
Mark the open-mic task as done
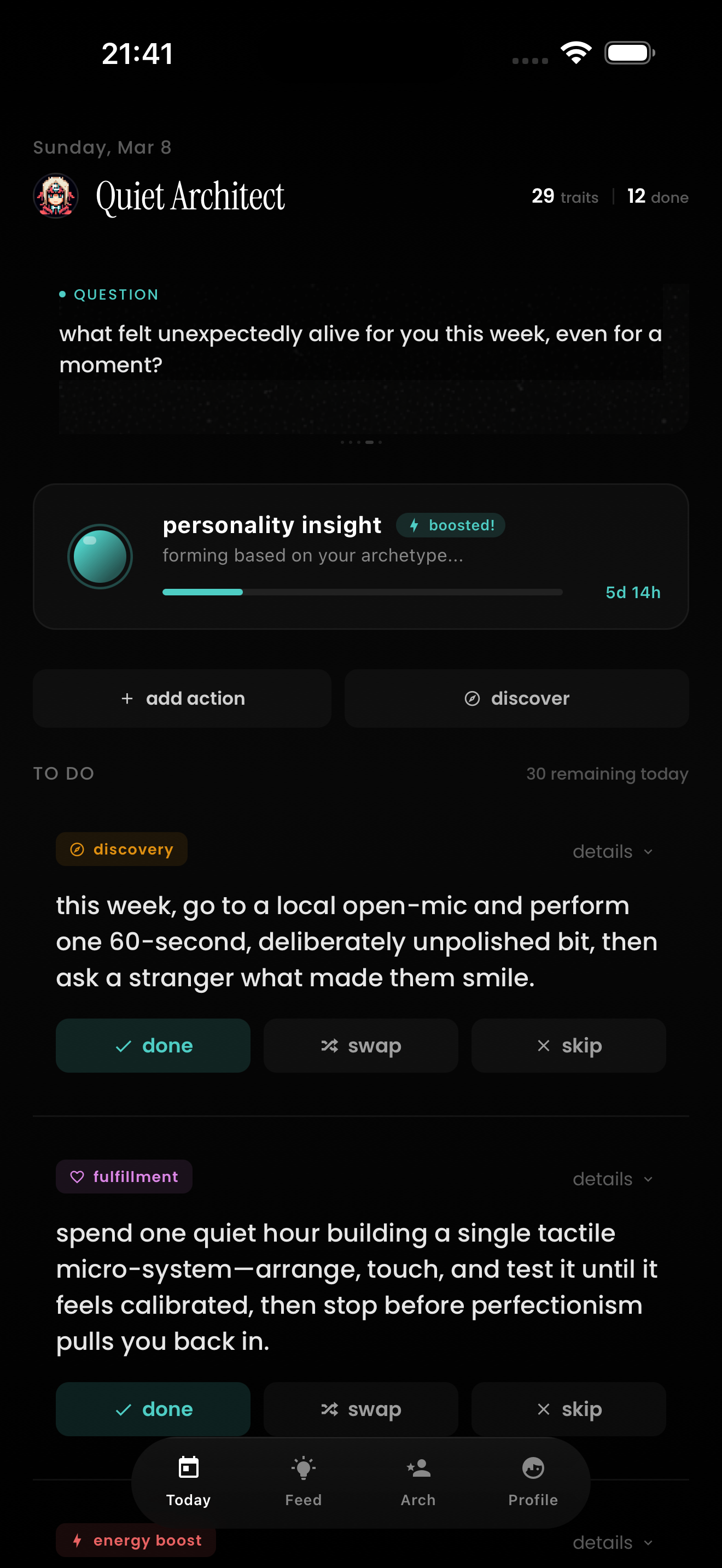click(x=153, y=1046)
